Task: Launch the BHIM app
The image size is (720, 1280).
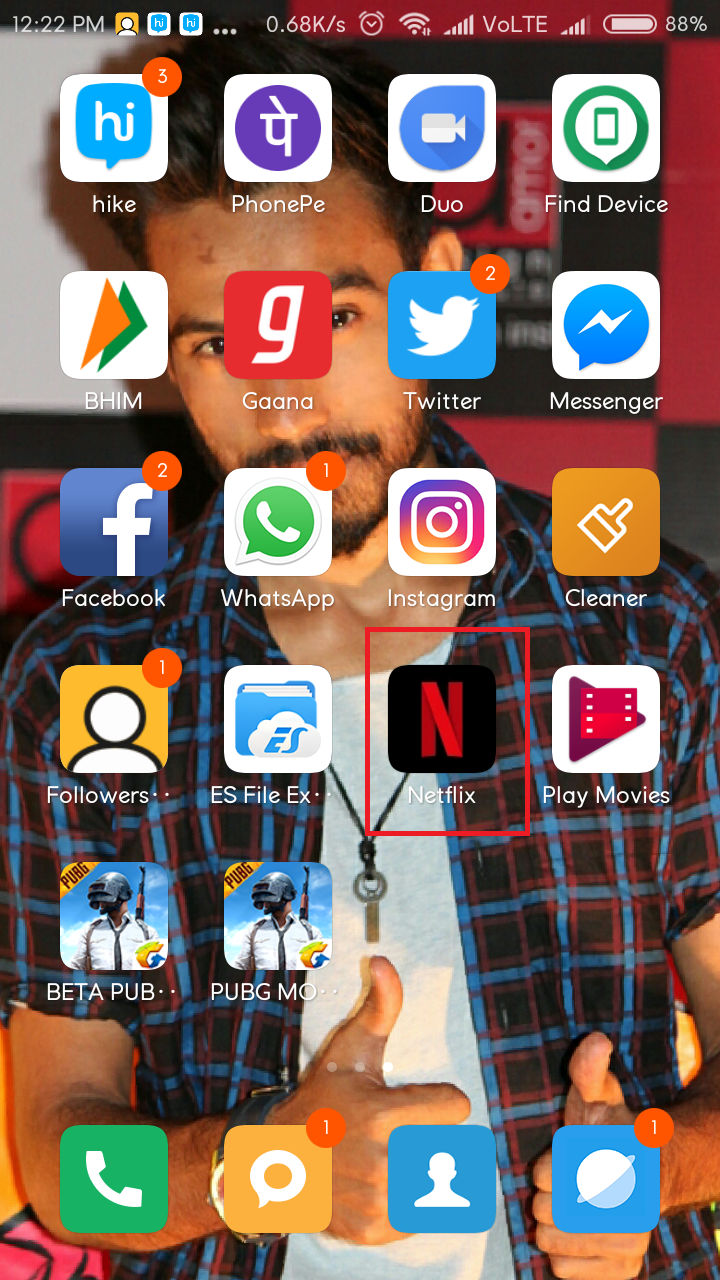Action: pyautogui.click(x=114, y=325)
